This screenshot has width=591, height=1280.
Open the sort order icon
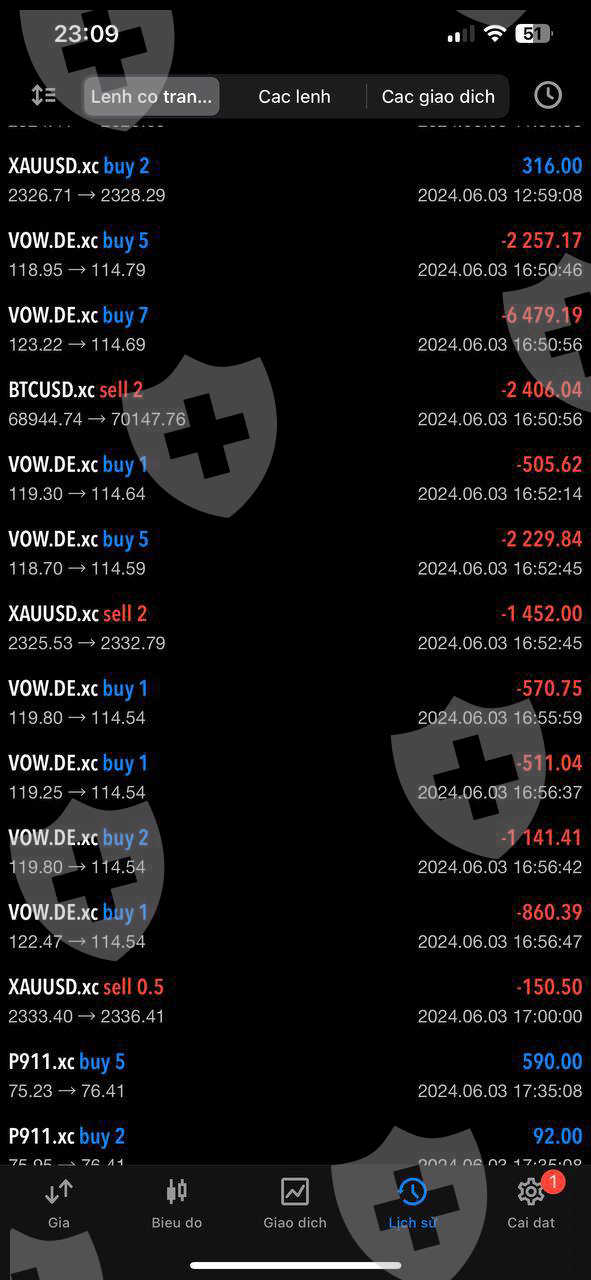pos(44,96)
